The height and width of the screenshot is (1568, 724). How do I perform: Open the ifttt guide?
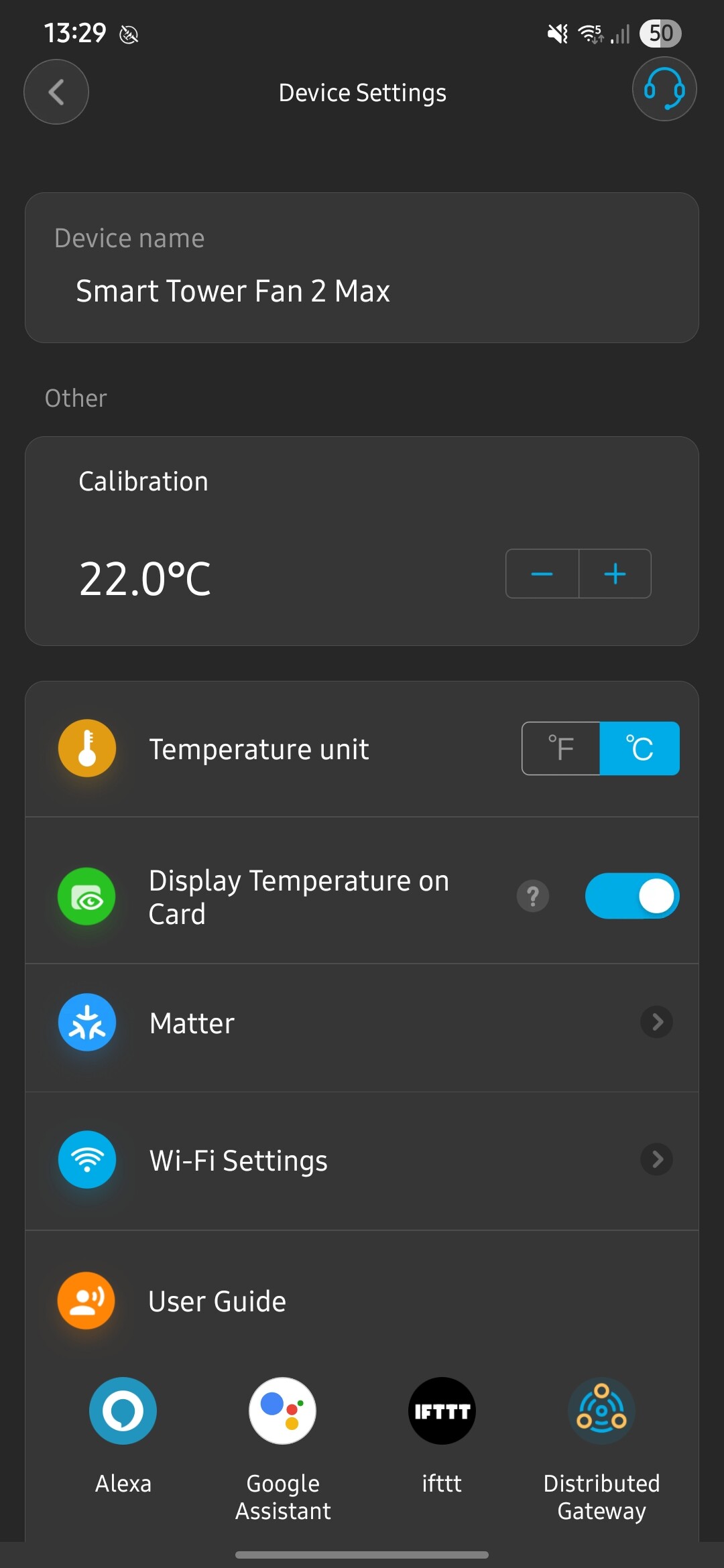pyautogui.click(x=442, y=1435)
